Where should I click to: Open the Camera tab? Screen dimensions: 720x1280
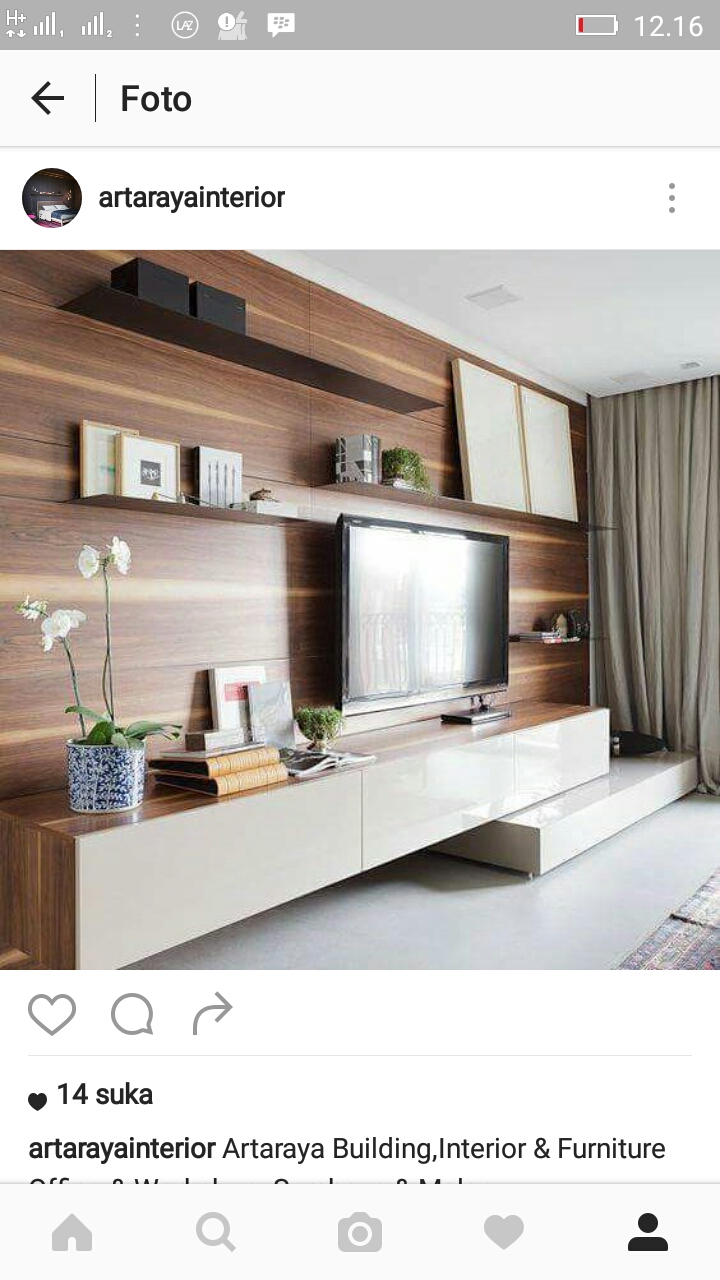tap(360, 1232)
